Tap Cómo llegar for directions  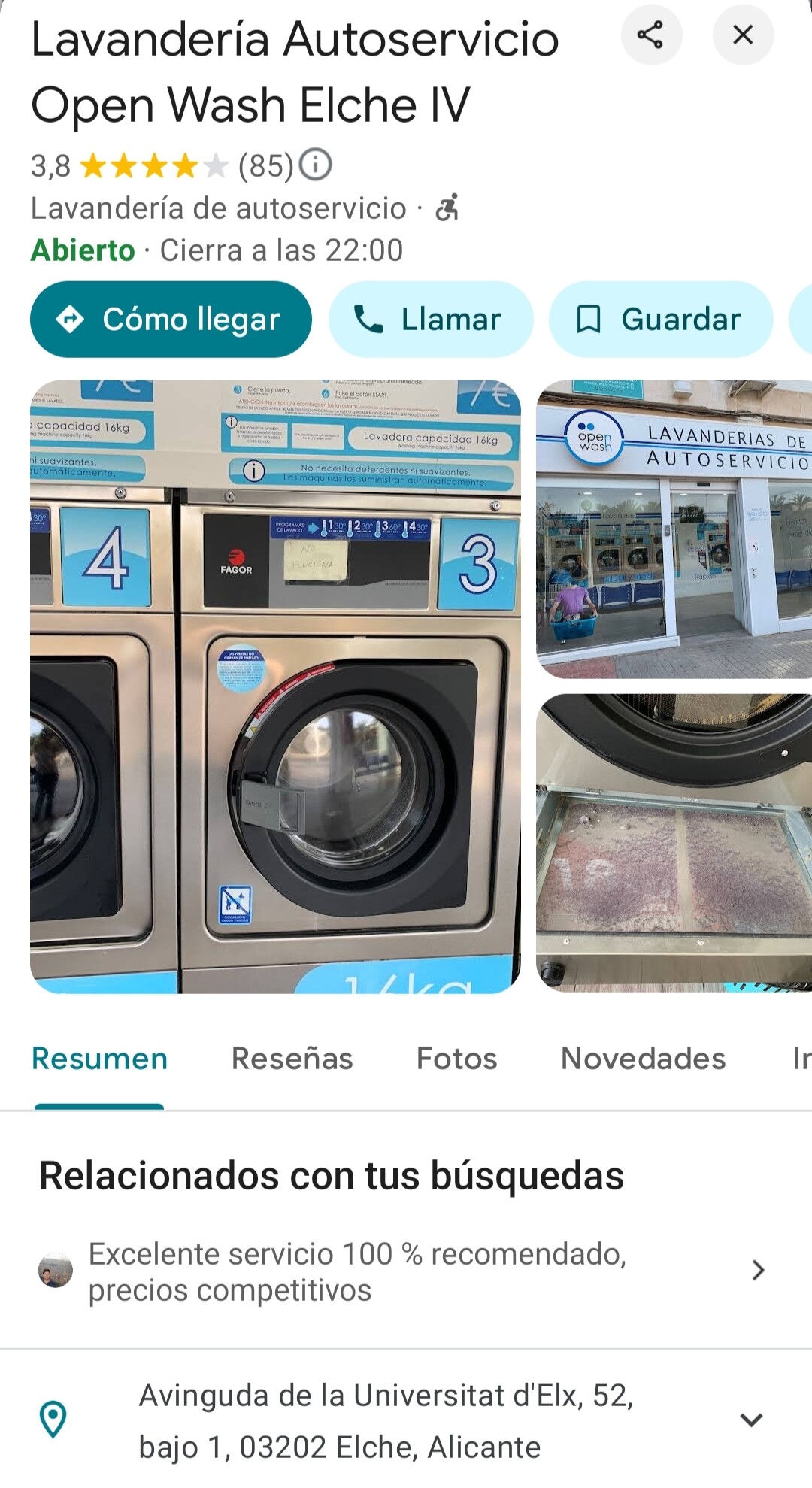(x=171, y=320)
